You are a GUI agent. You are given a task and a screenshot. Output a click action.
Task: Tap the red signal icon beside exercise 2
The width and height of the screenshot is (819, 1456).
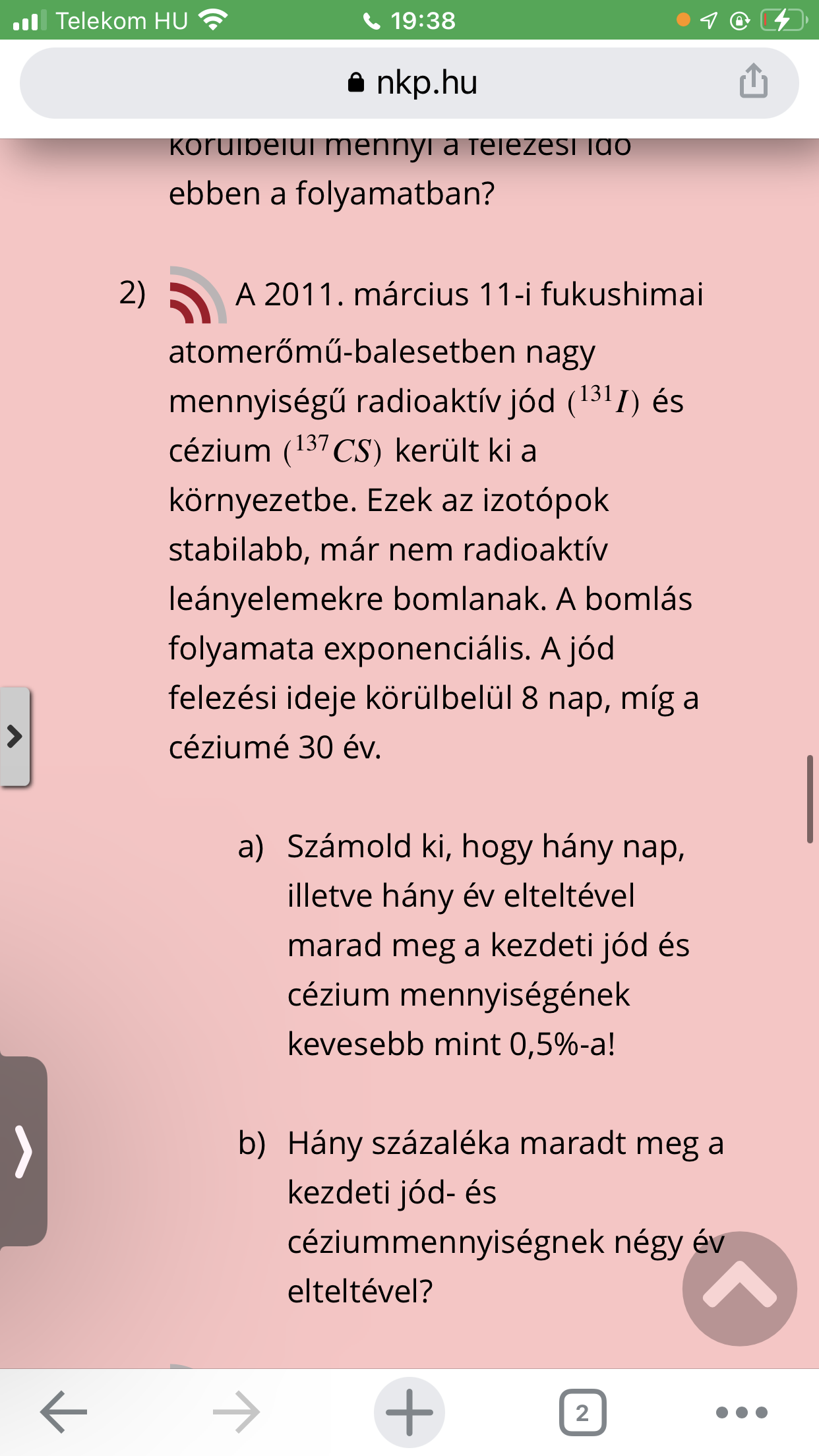198,295
